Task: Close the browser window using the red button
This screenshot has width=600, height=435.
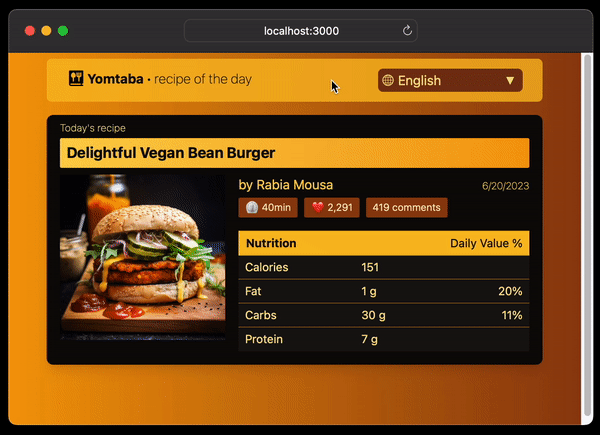Action: (29, 31)
